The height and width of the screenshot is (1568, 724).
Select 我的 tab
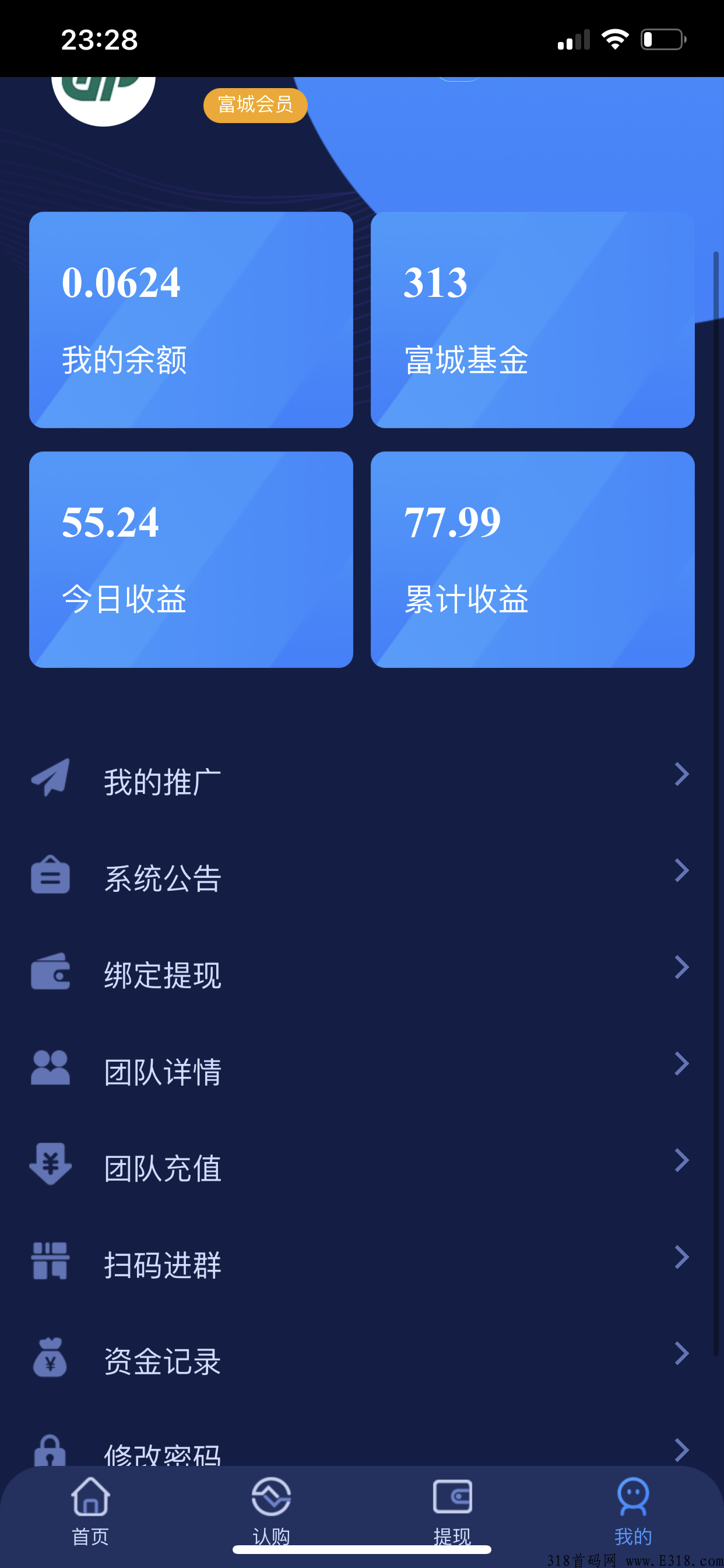tap(632, 1511)
